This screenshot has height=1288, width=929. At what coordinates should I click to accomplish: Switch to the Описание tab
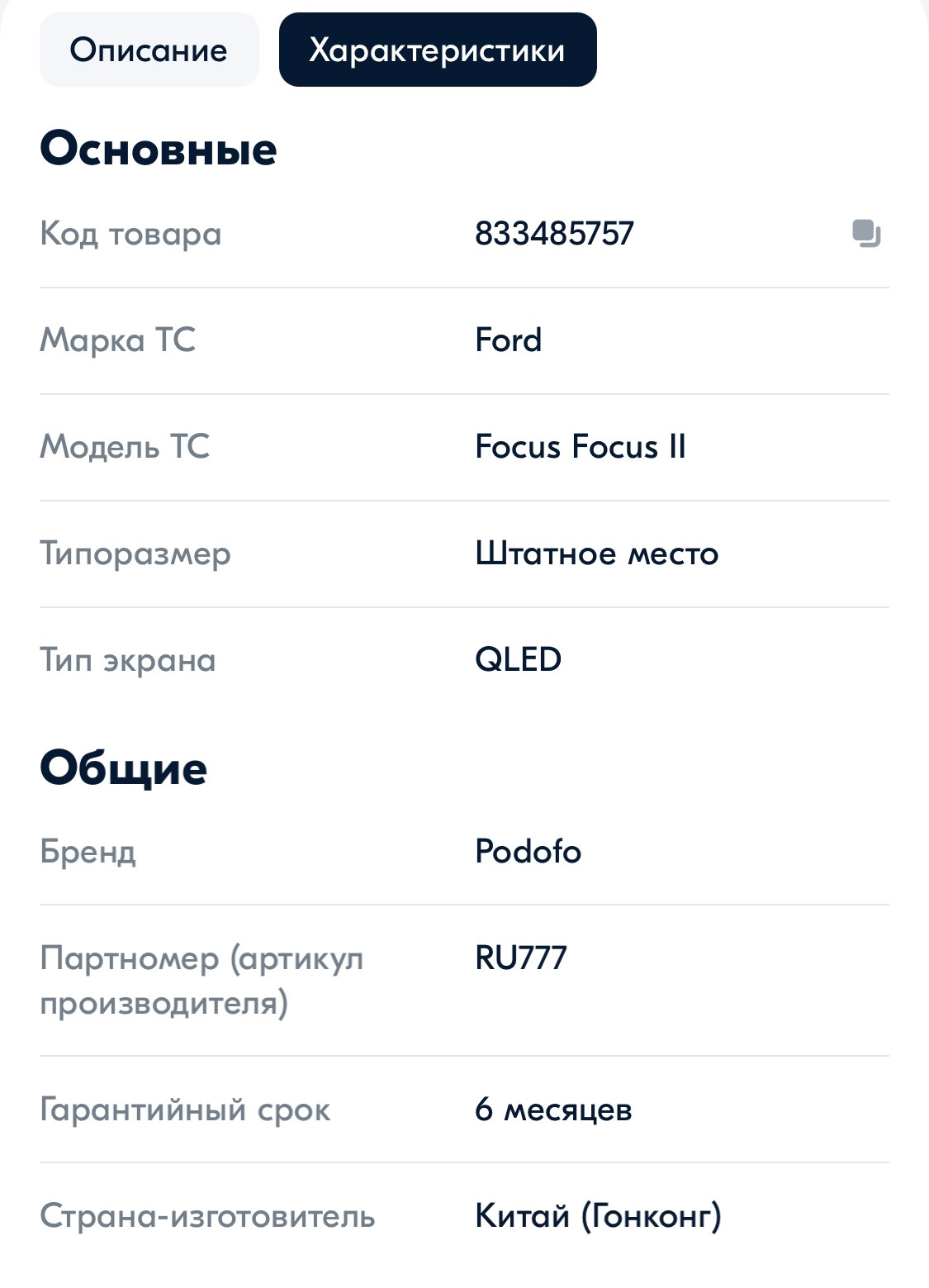click(x=149, y=50)
